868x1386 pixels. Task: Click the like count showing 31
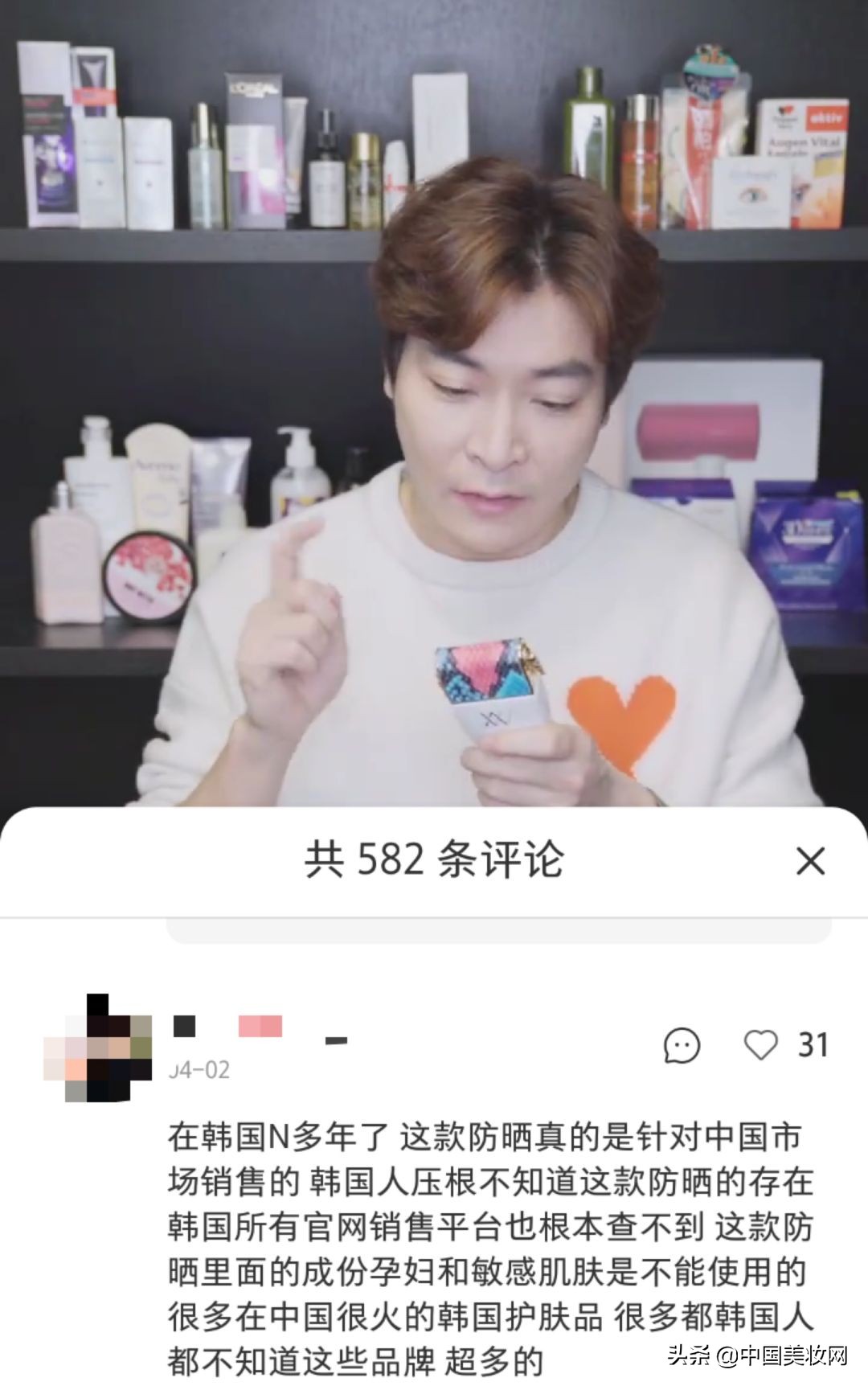coord(814,1043)
